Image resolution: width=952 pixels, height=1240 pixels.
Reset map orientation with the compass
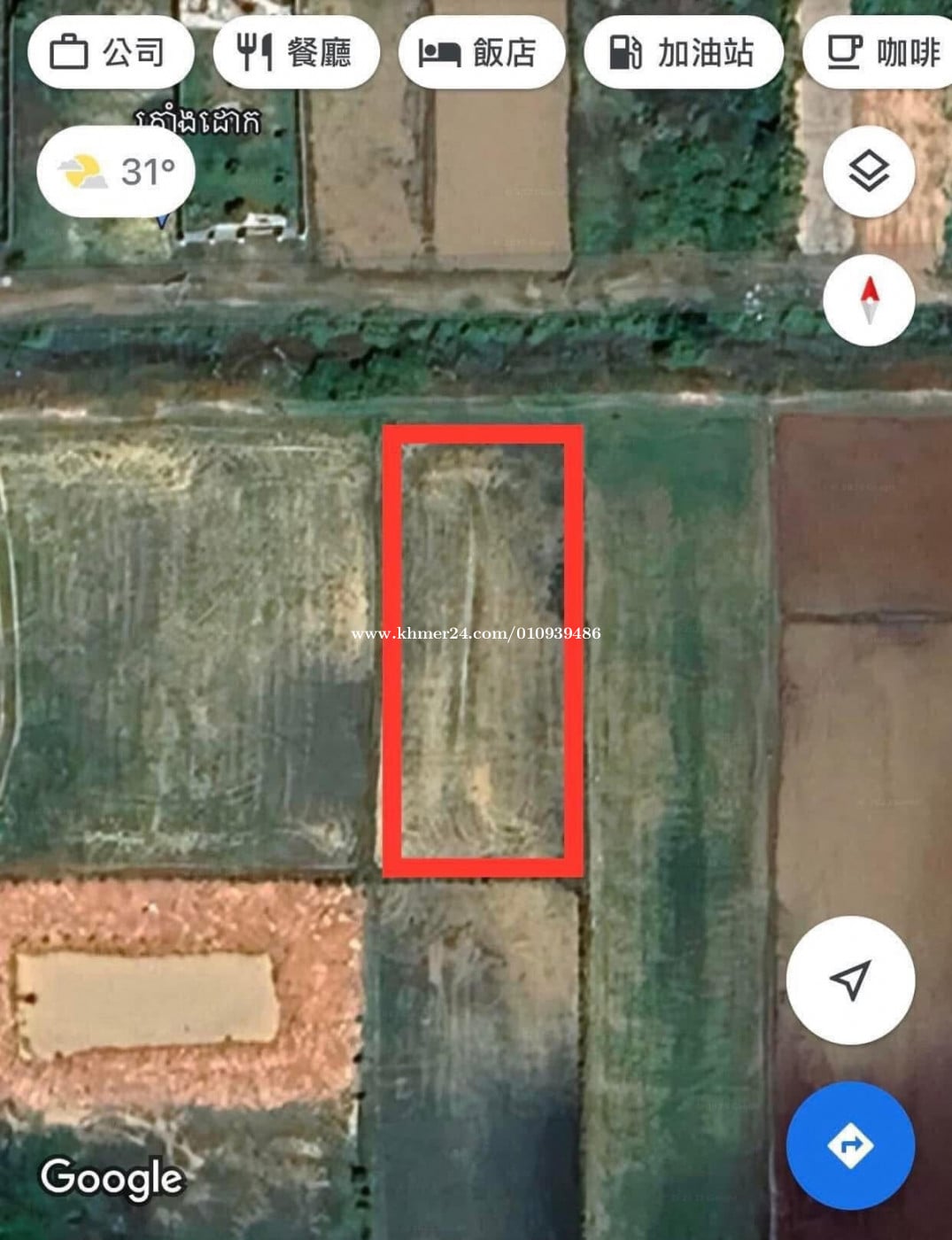coord(869,299)
